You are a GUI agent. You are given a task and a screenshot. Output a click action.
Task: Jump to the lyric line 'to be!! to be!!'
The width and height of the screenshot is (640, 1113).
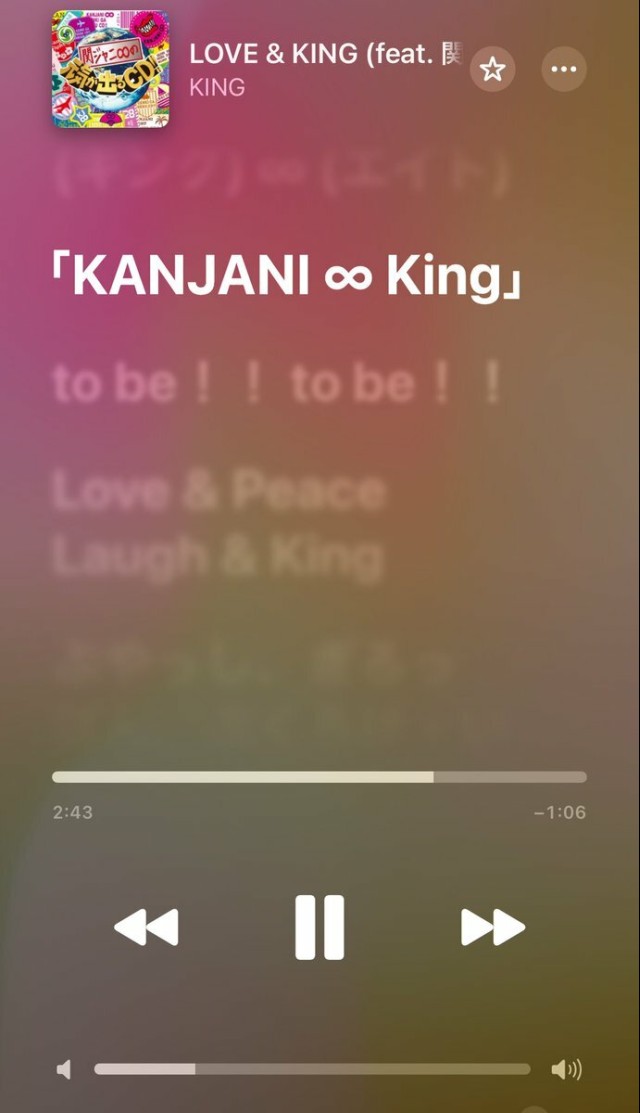[x=277, y=385]
